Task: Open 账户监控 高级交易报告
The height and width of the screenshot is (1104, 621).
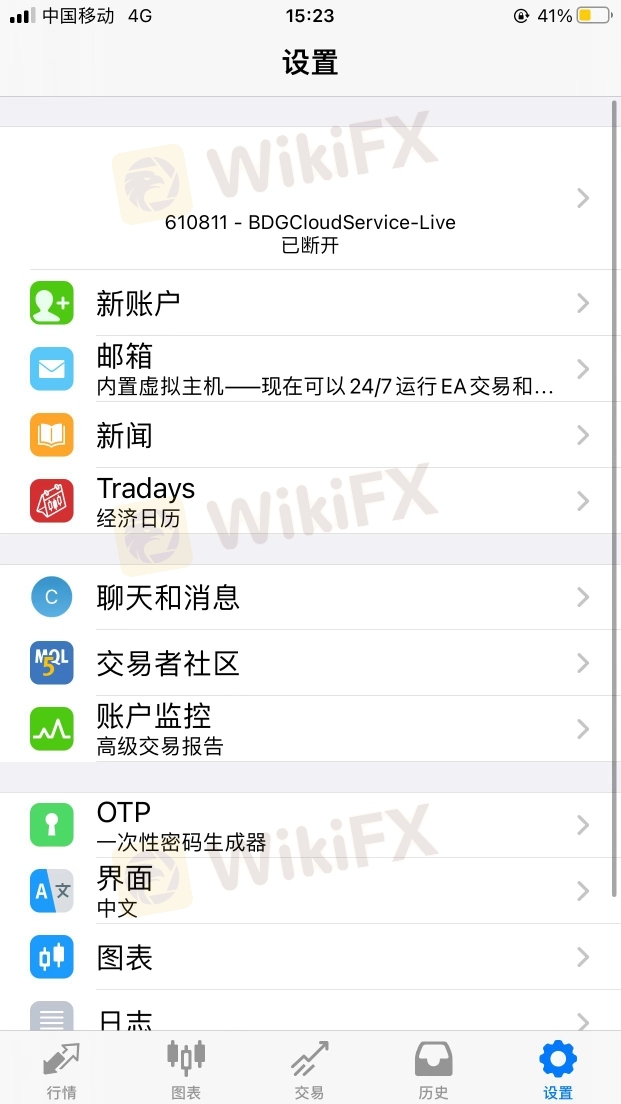Action: pyautogui.click(x=310, y=729)
